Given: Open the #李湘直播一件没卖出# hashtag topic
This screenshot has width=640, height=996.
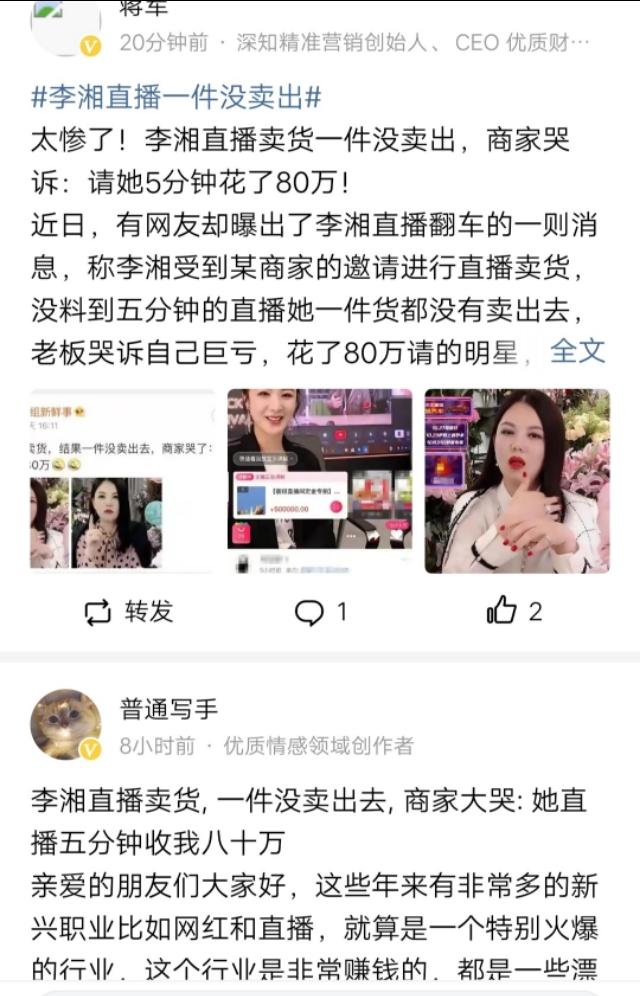Looking at the screenshot, I should [x=176, y=97].
